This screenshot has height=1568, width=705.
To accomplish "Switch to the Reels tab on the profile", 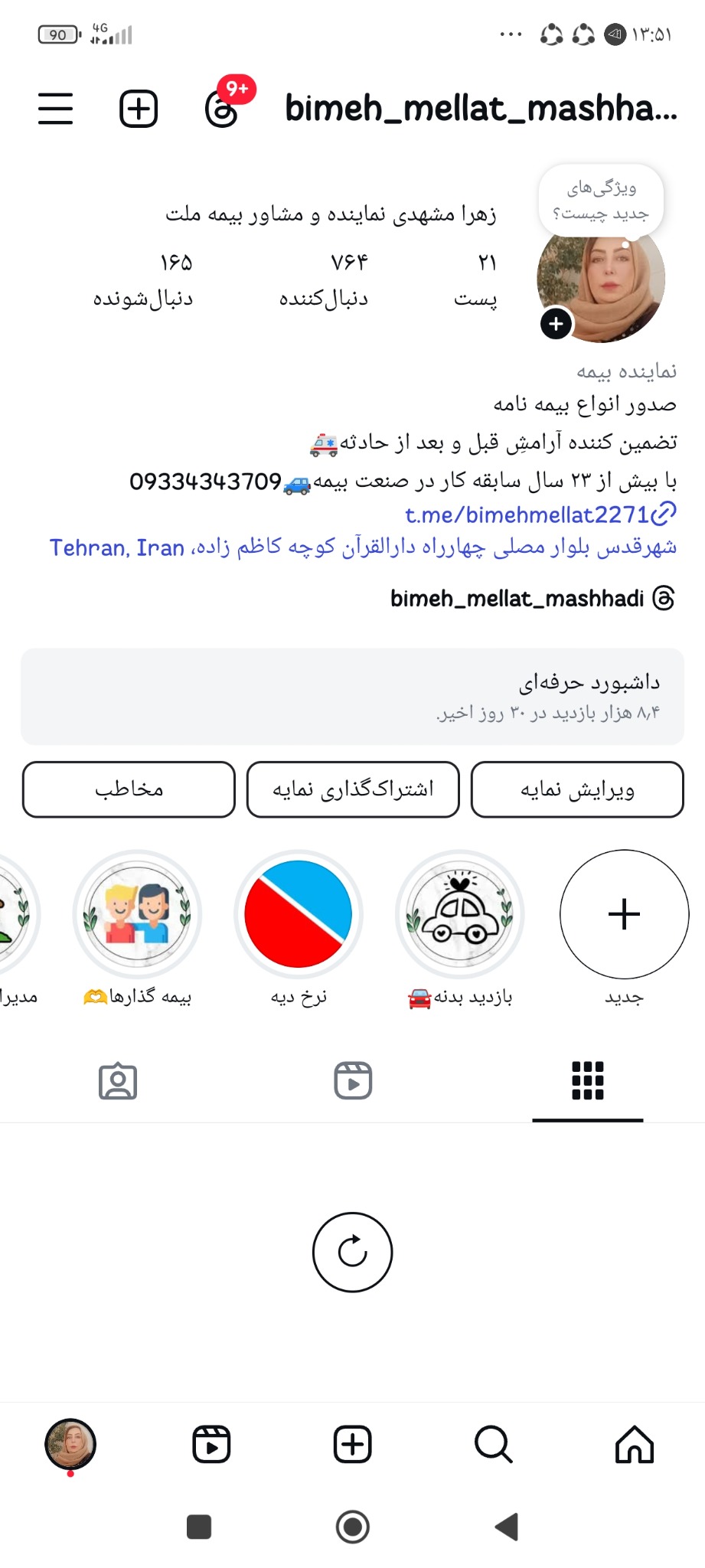I will coord(352,1081).
